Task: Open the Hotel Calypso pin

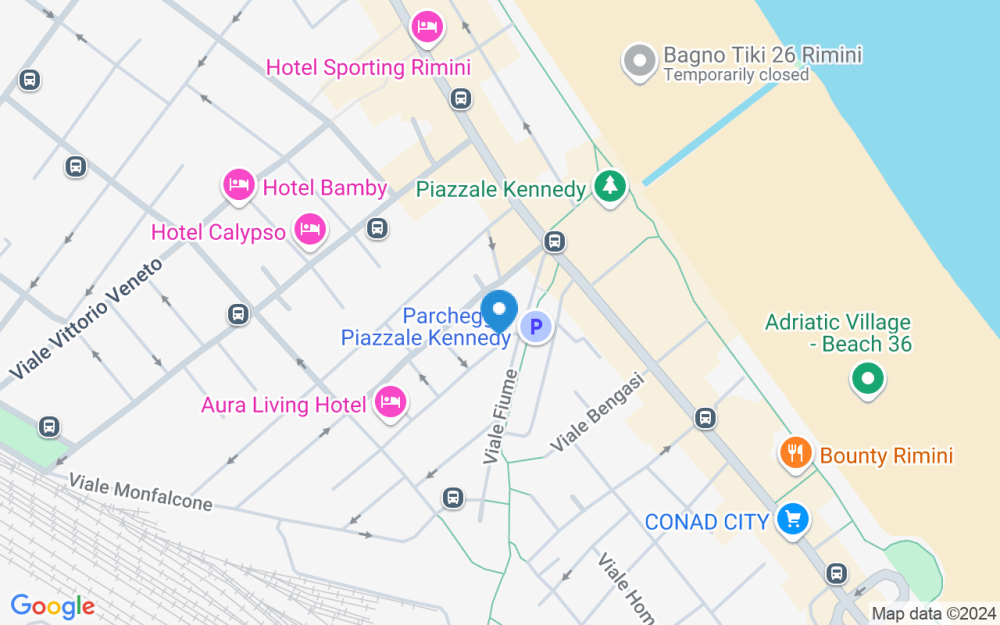Action: (x=310, y=230)
